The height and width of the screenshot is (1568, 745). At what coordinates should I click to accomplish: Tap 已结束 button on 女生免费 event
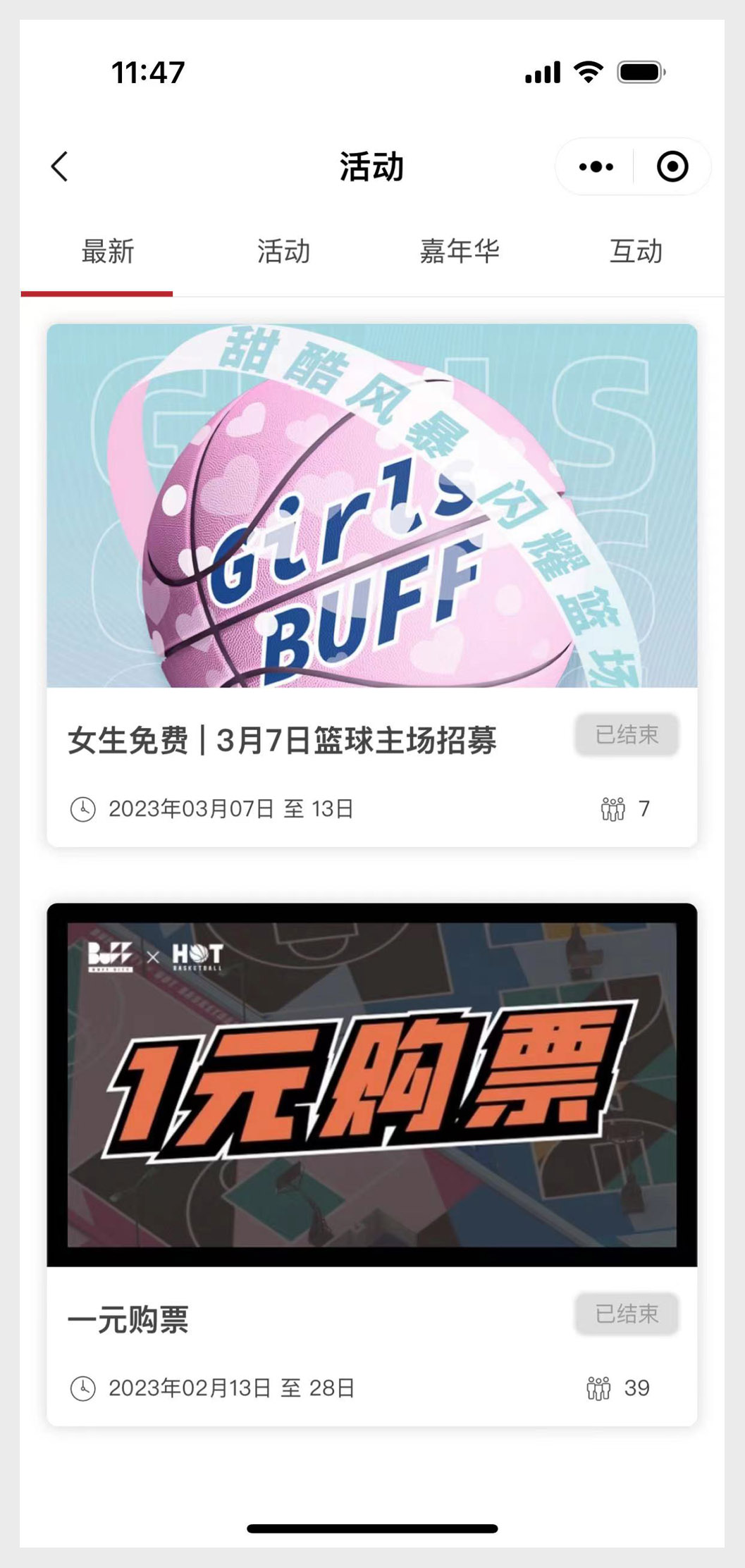(x=627, y=734)
